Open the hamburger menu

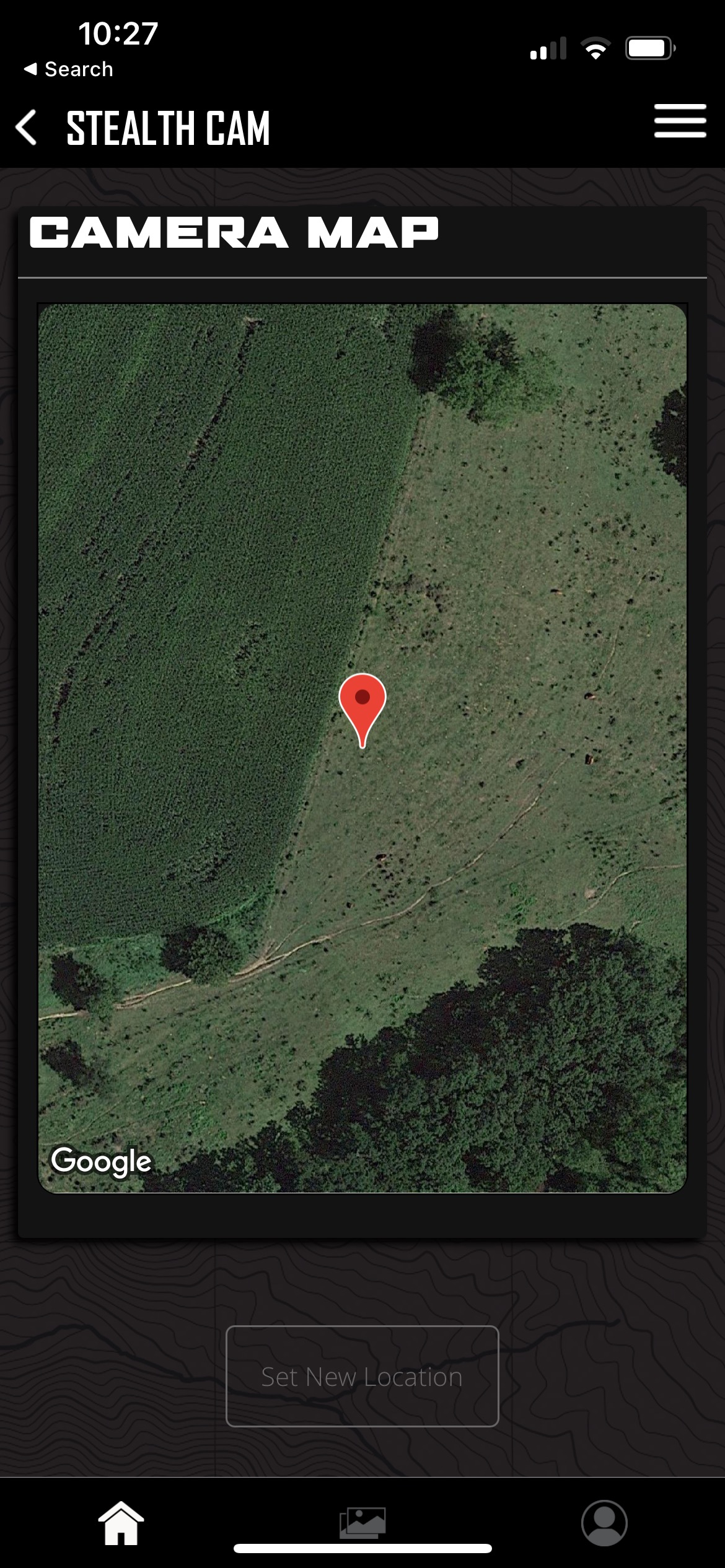click(x=680, y=121)
